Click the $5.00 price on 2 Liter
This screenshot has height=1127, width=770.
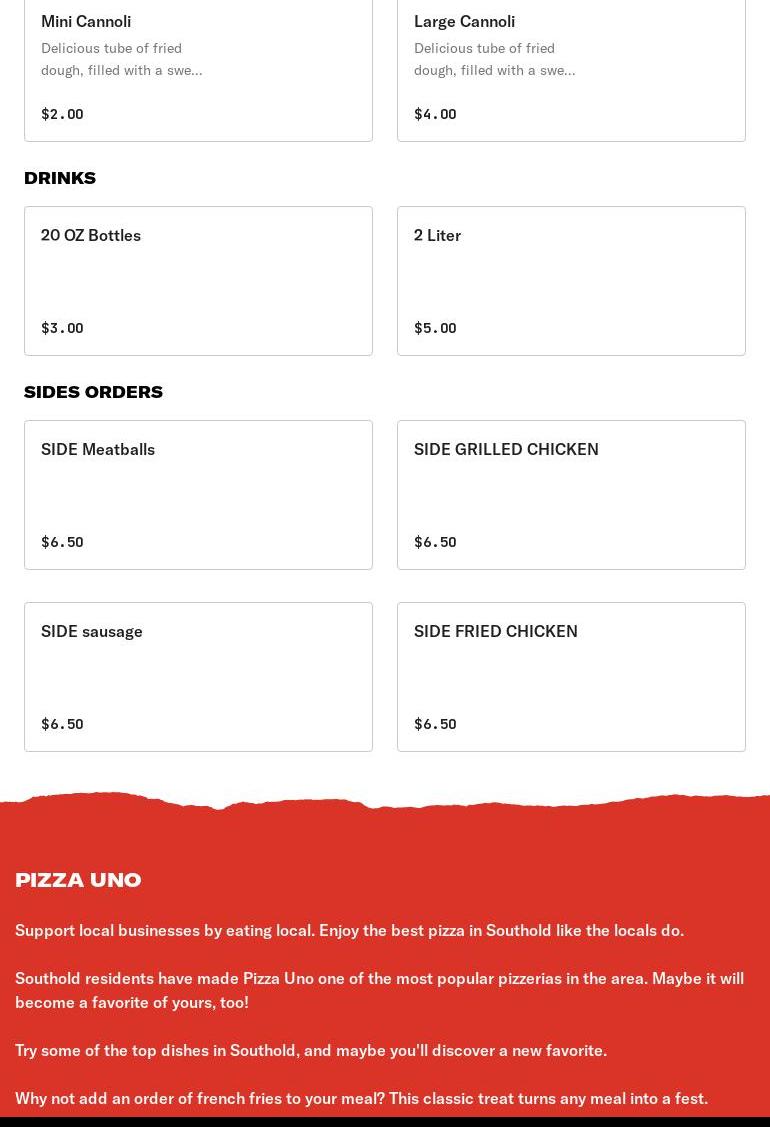point(435,328)
